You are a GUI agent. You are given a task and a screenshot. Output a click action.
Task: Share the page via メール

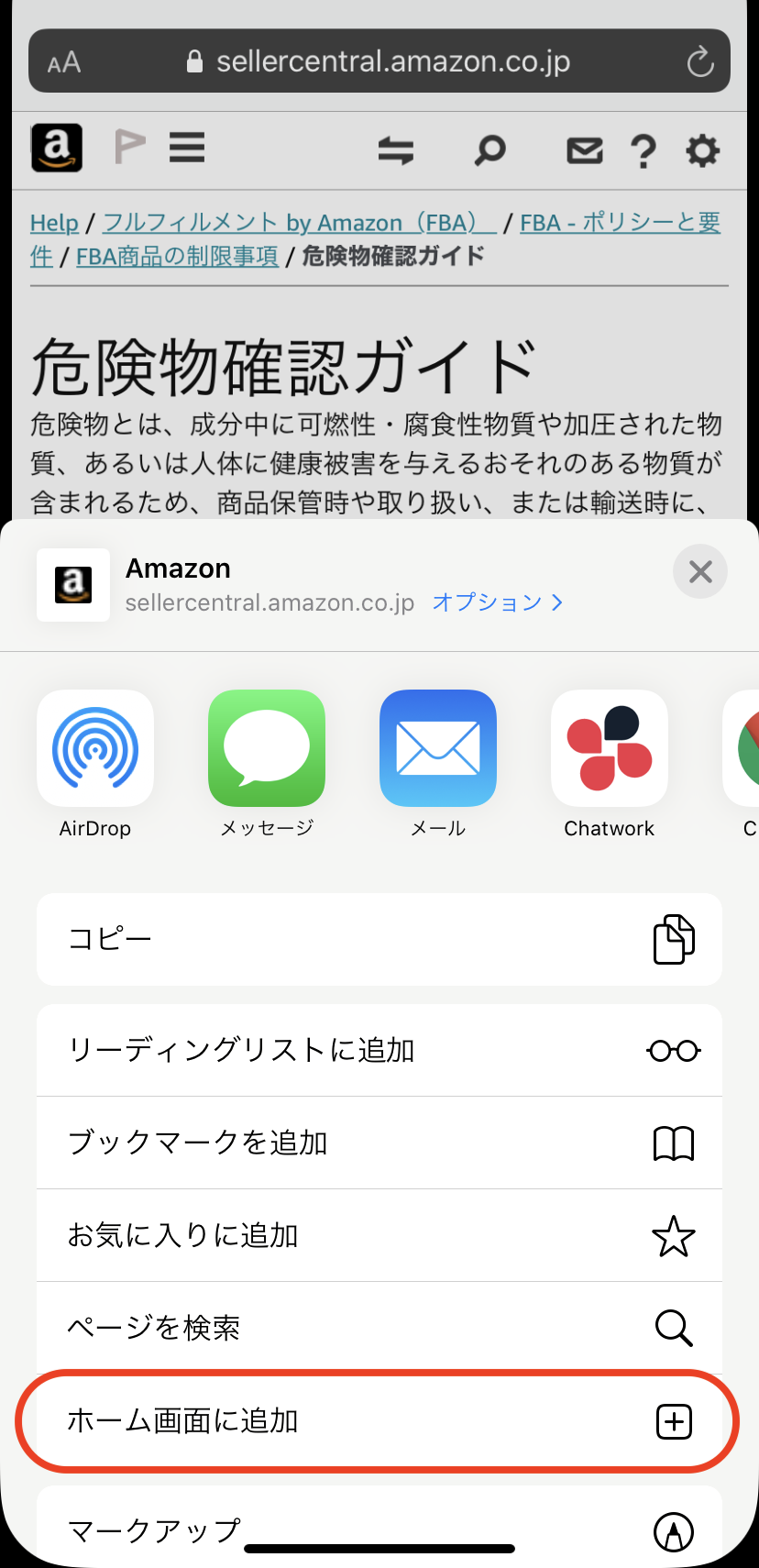pos(438,748)
